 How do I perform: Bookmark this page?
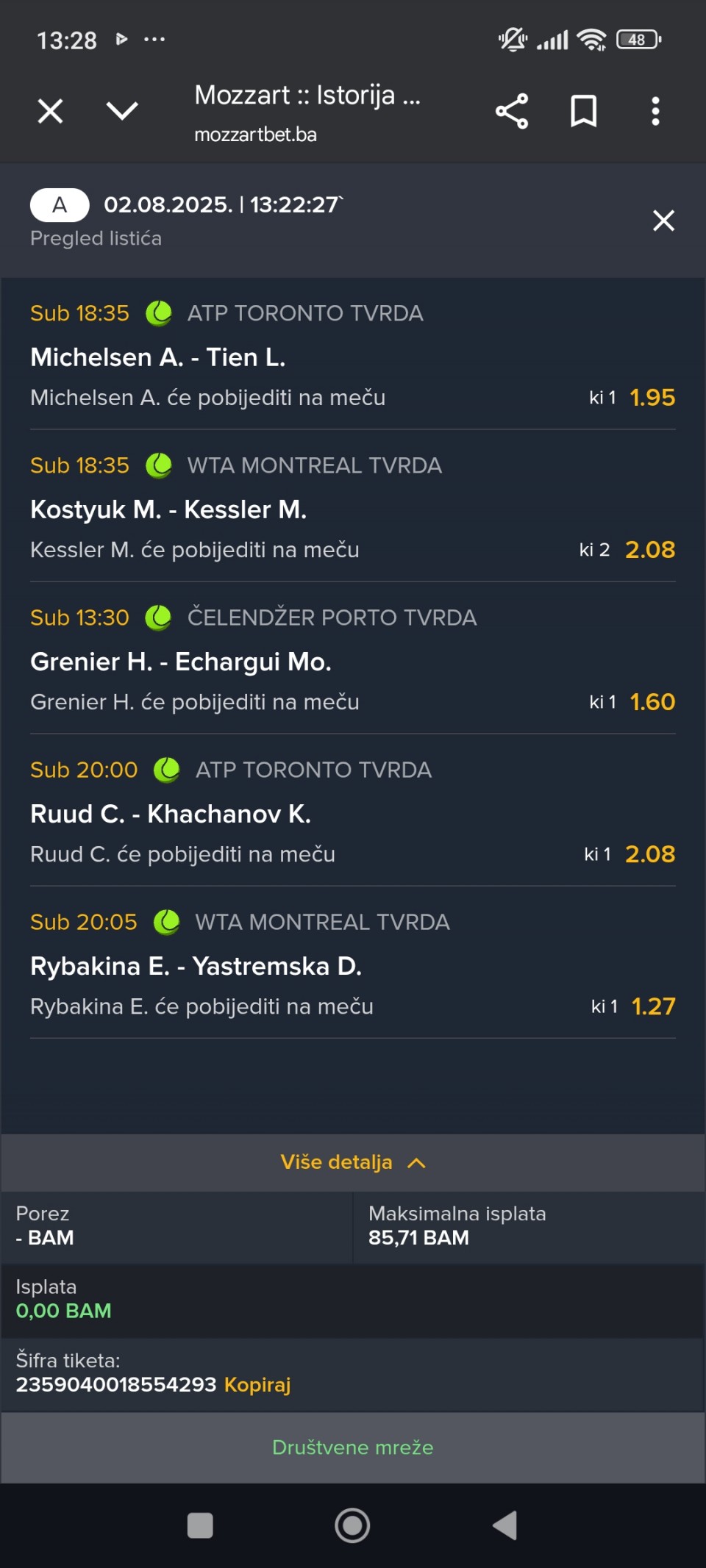coord(584,111)
